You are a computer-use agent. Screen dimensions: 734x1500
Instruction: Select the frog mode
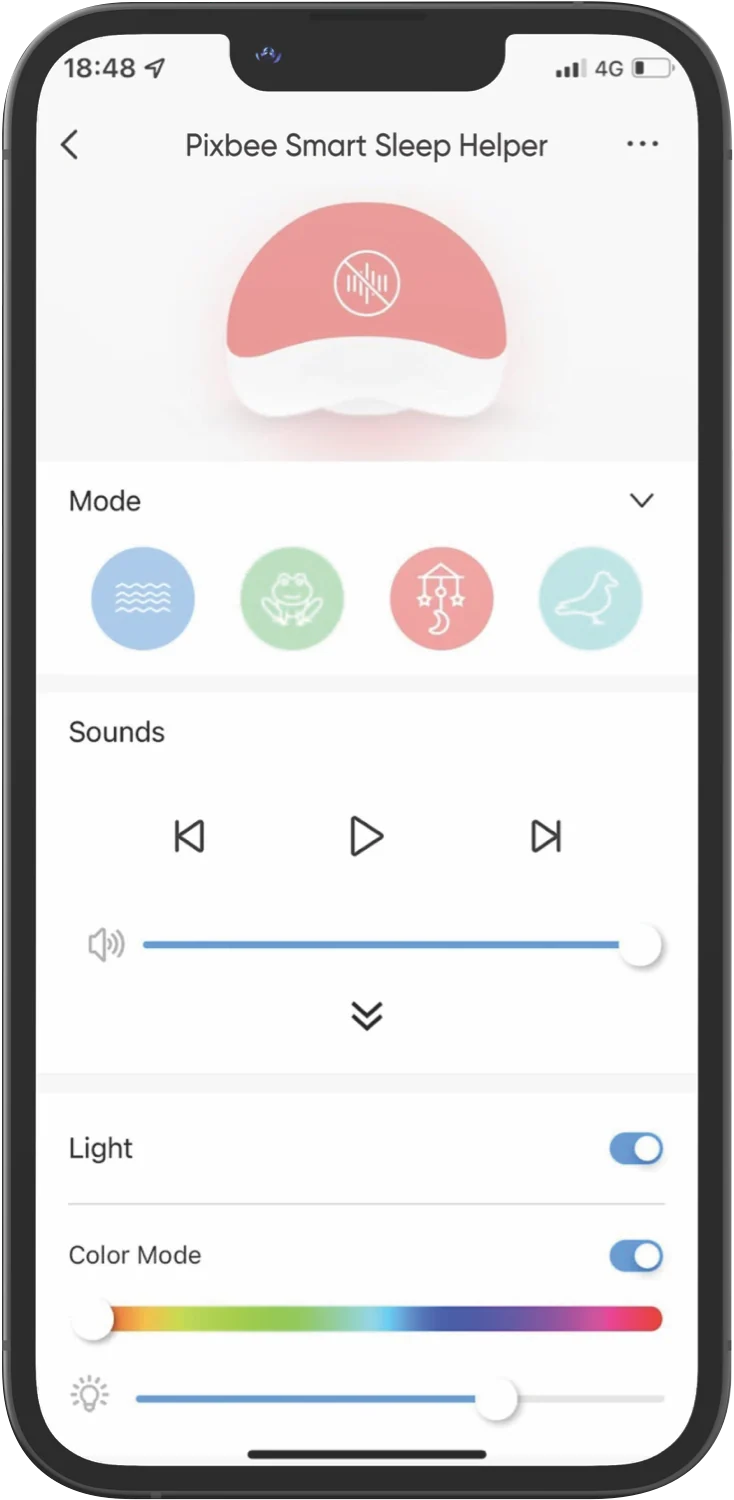(x=292, y=598)
